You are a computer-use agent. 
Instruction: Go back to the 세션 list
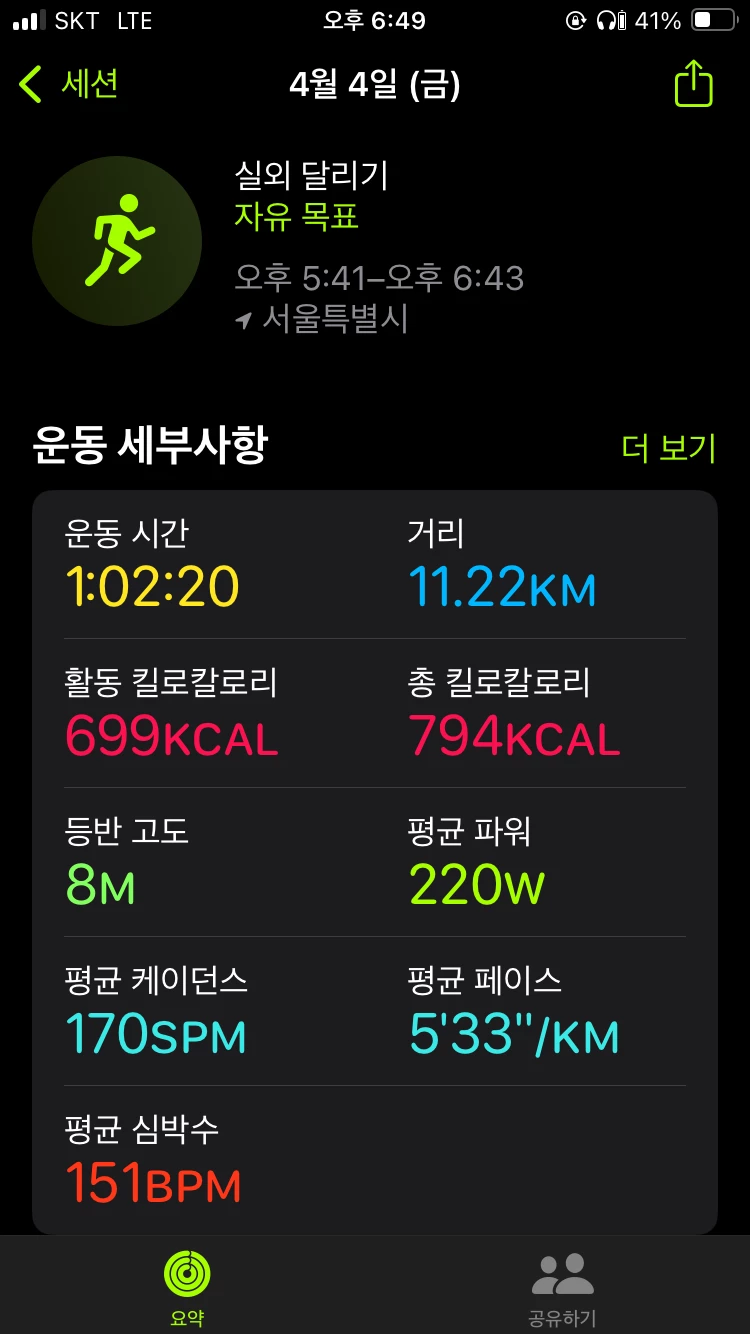pyautogui.click(x=68, y=85)
